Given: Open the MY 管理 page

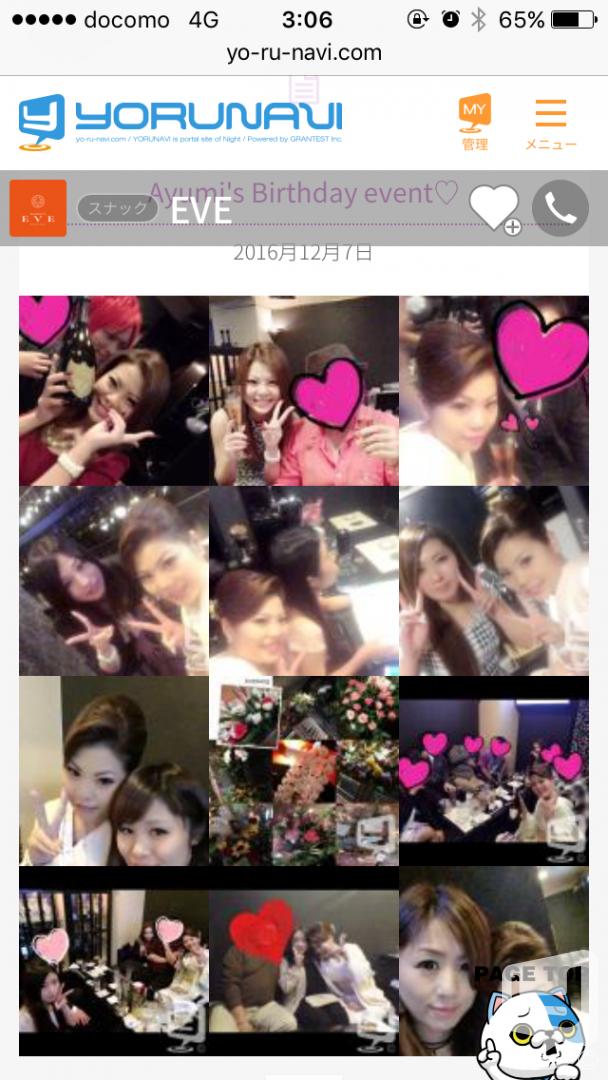Looking at the screenshot, I should click(474, 123).
